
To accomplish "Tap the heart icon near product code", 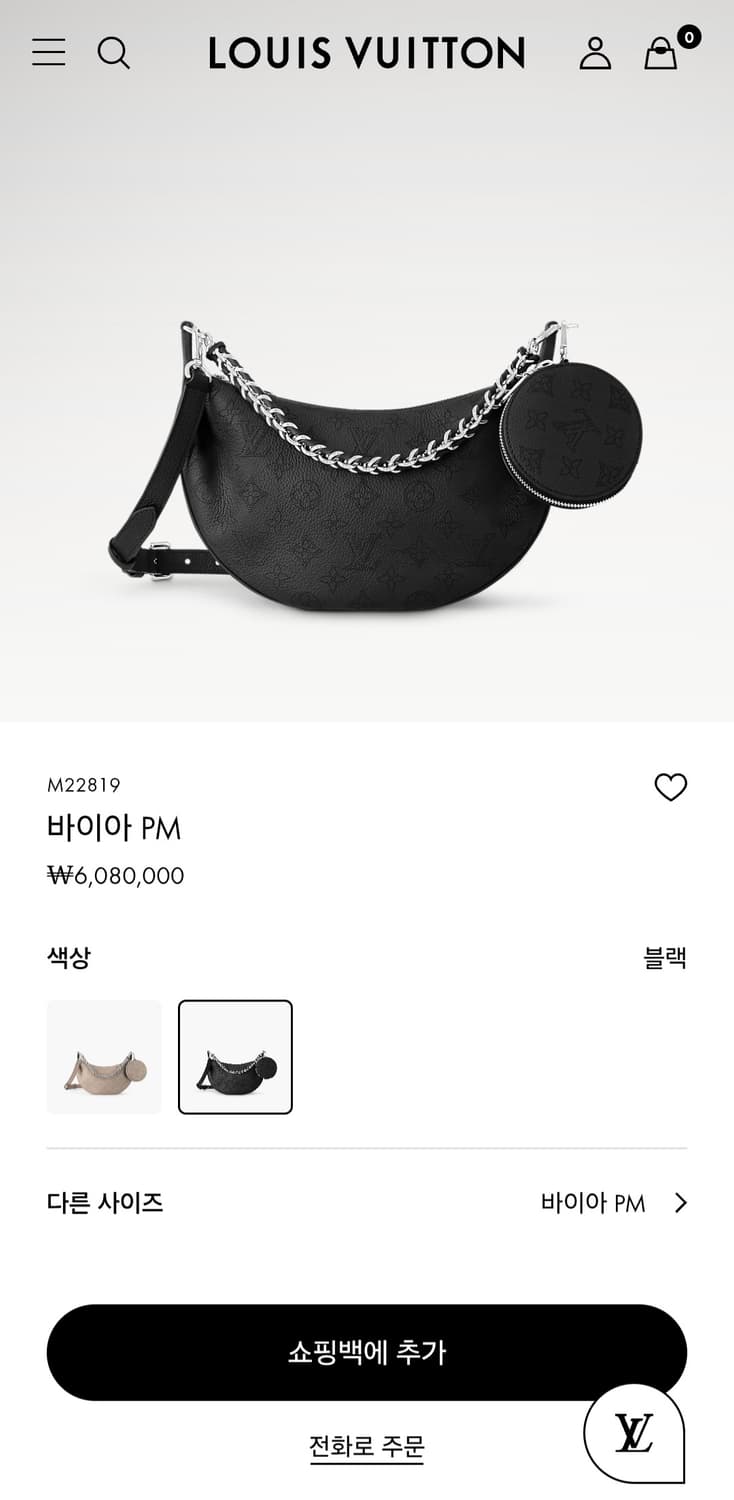I will pyautogui.click(x=672, y=787).
